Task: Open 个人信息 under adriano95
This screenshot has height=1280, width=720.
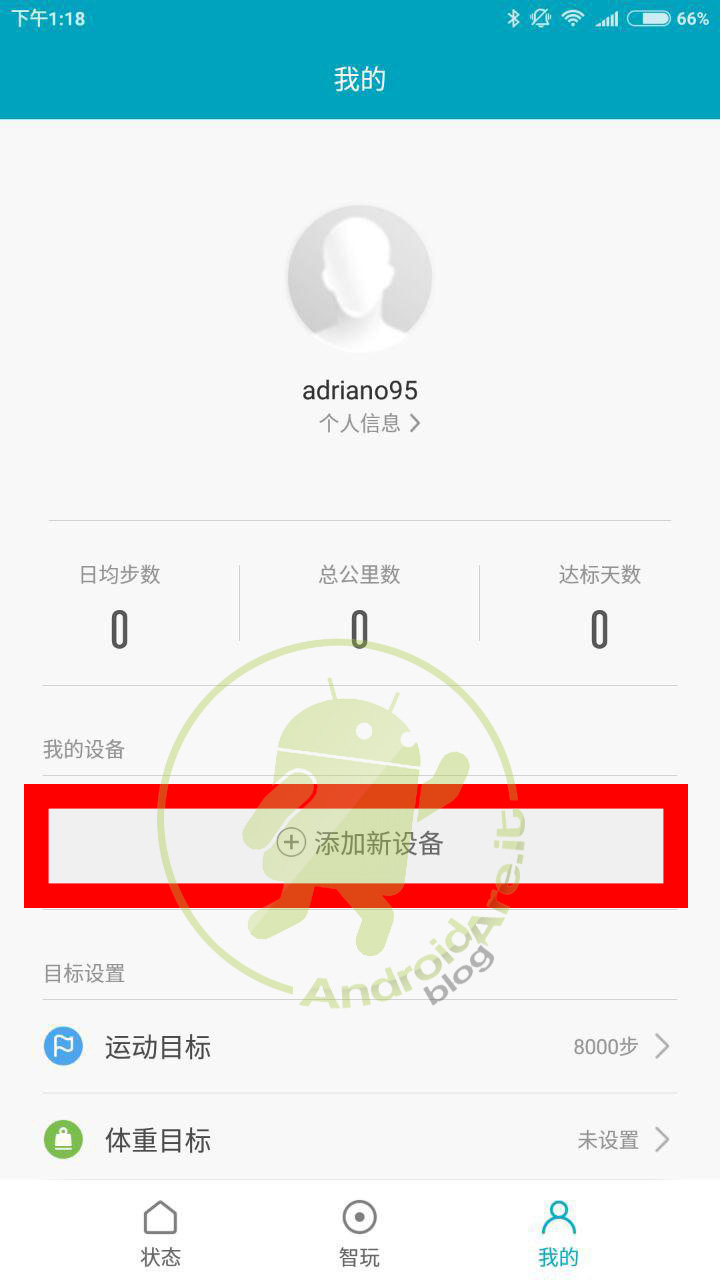Action: click(369, 423)
